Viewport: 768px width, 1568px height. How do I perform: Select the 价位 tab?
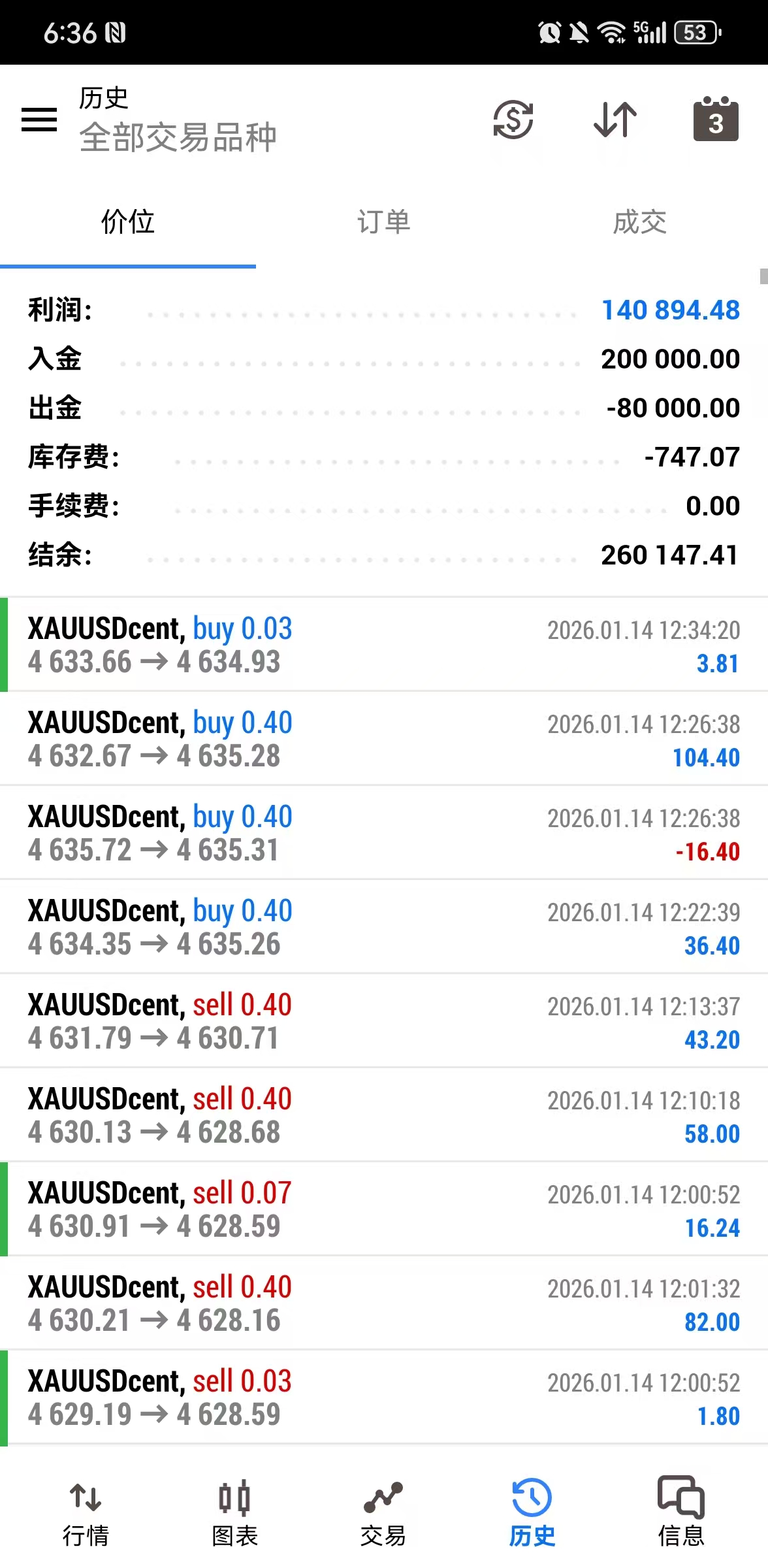tap(128, 222)
